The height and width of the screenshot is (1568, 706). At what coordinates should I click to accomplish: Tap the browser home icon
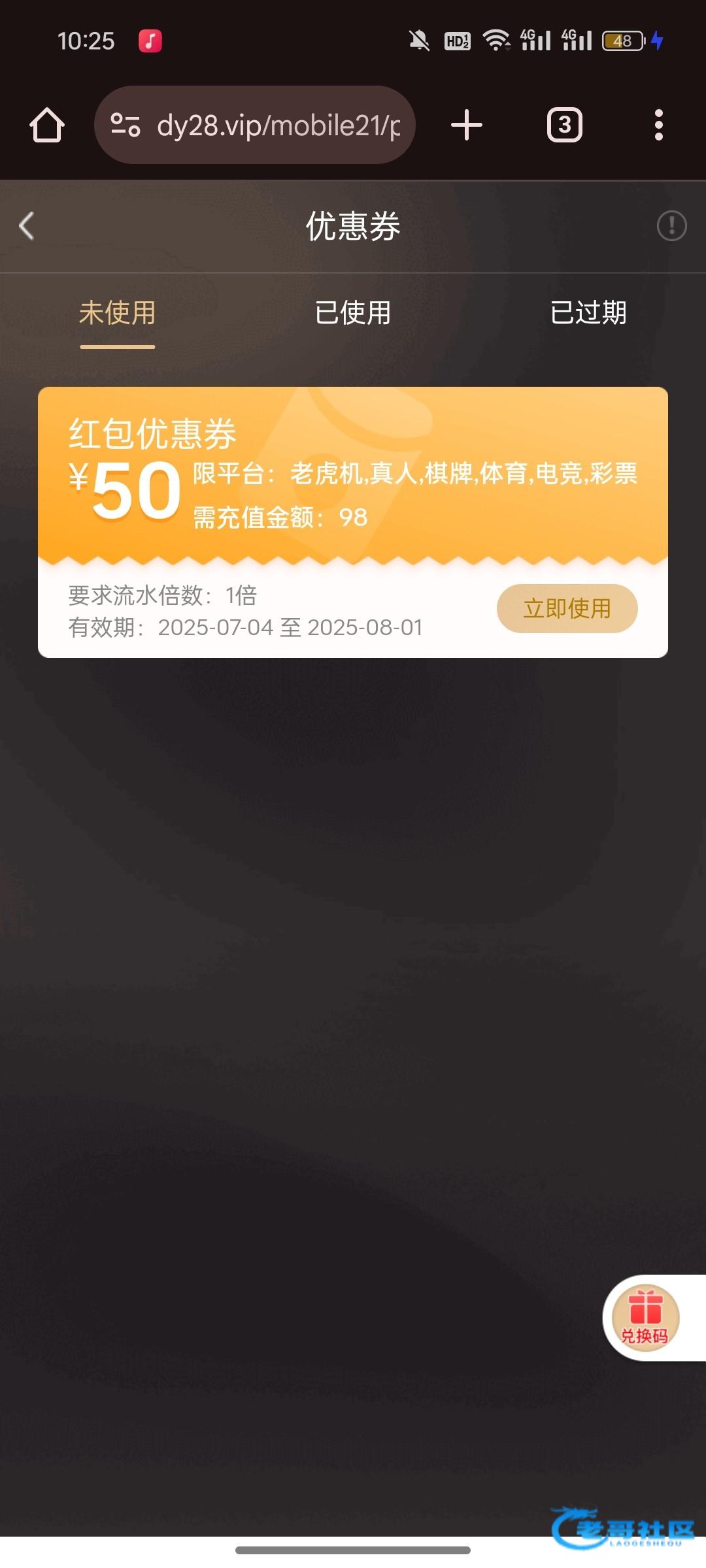click(47, 125)
